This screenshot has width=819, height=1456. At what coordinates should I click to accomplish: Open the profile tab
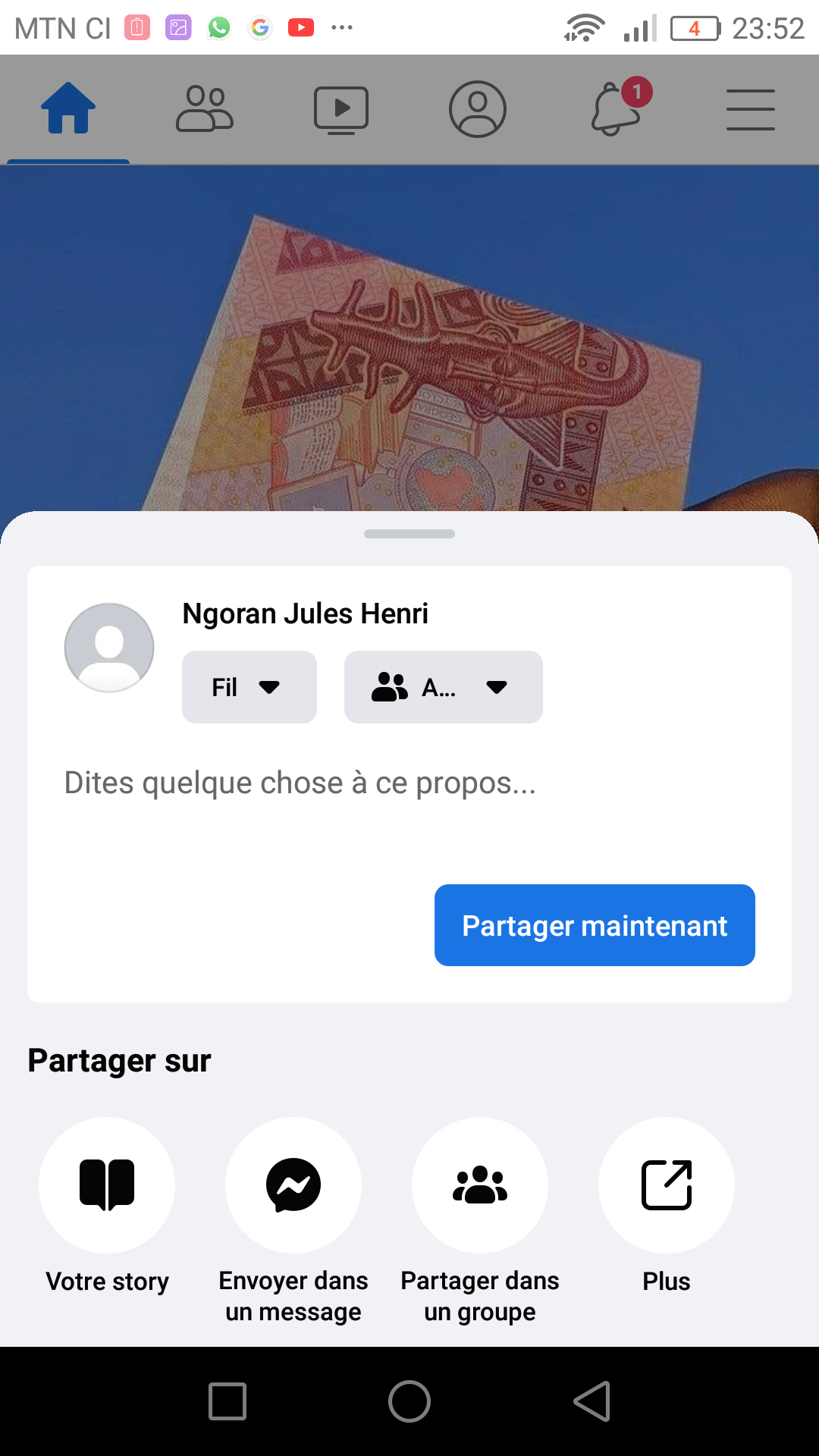pyautogui.click(x=478, y=109)
